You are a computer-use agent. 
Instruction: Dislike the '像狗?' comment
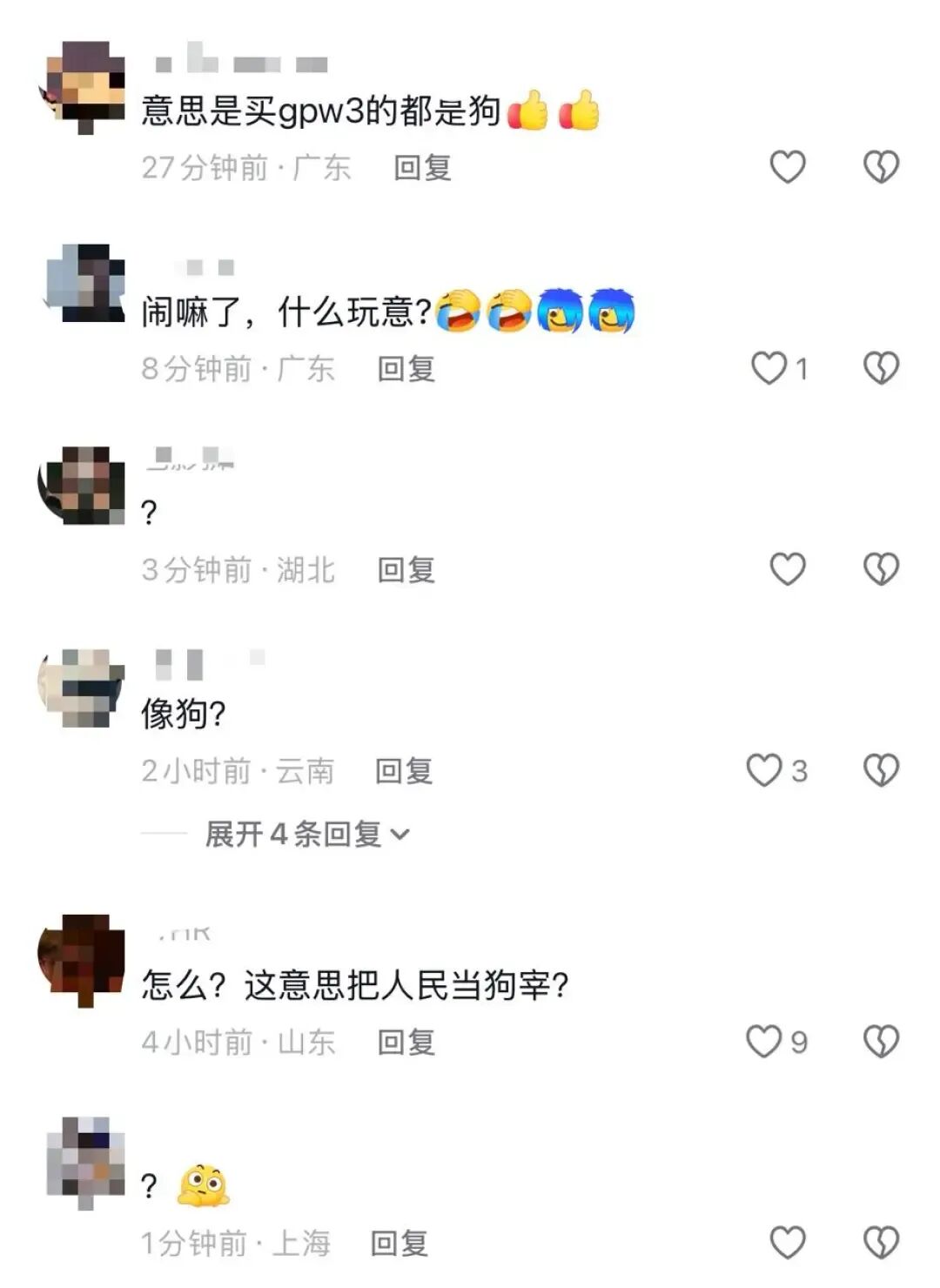point(883,768)
